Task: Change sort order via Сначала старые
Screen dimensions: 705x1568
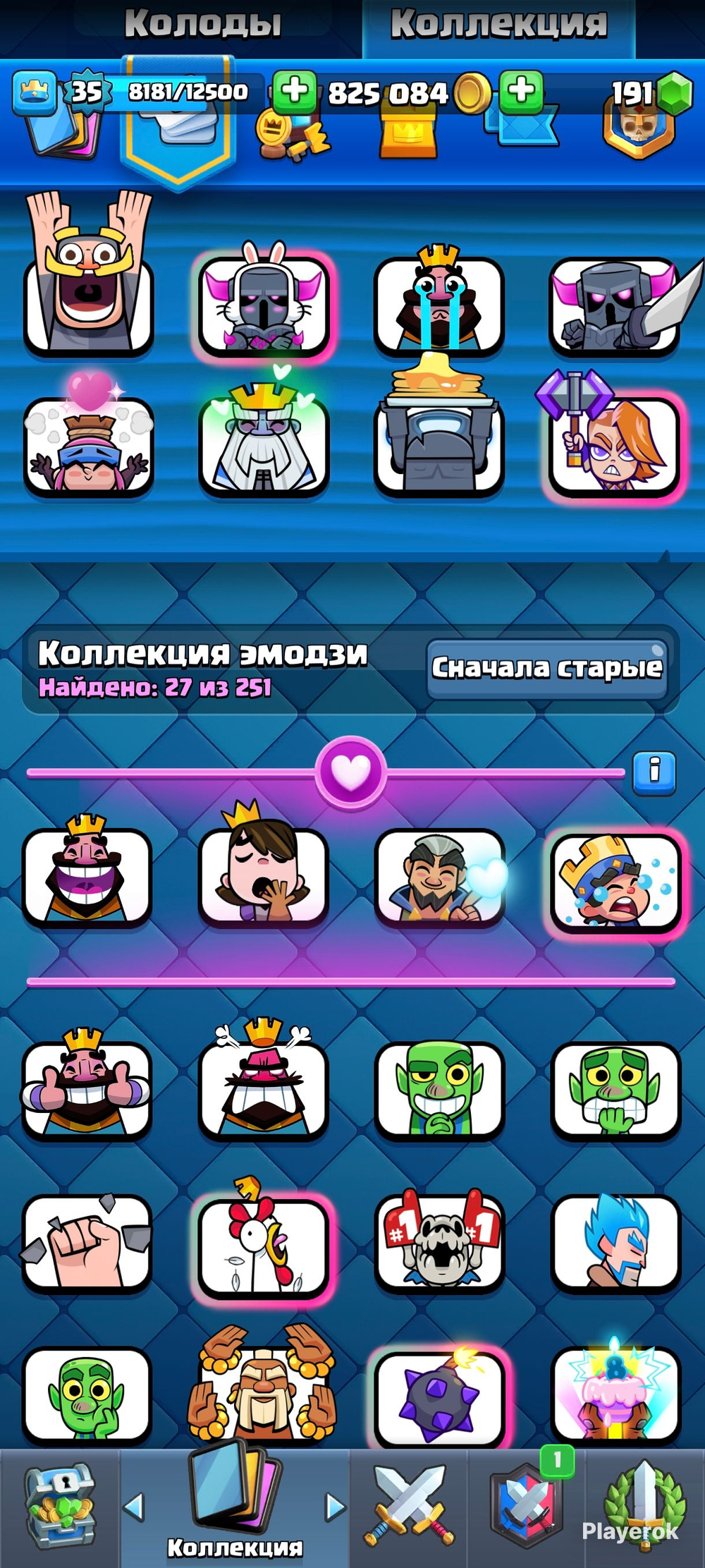Action: pyautogui.click(x=547, y=669)
